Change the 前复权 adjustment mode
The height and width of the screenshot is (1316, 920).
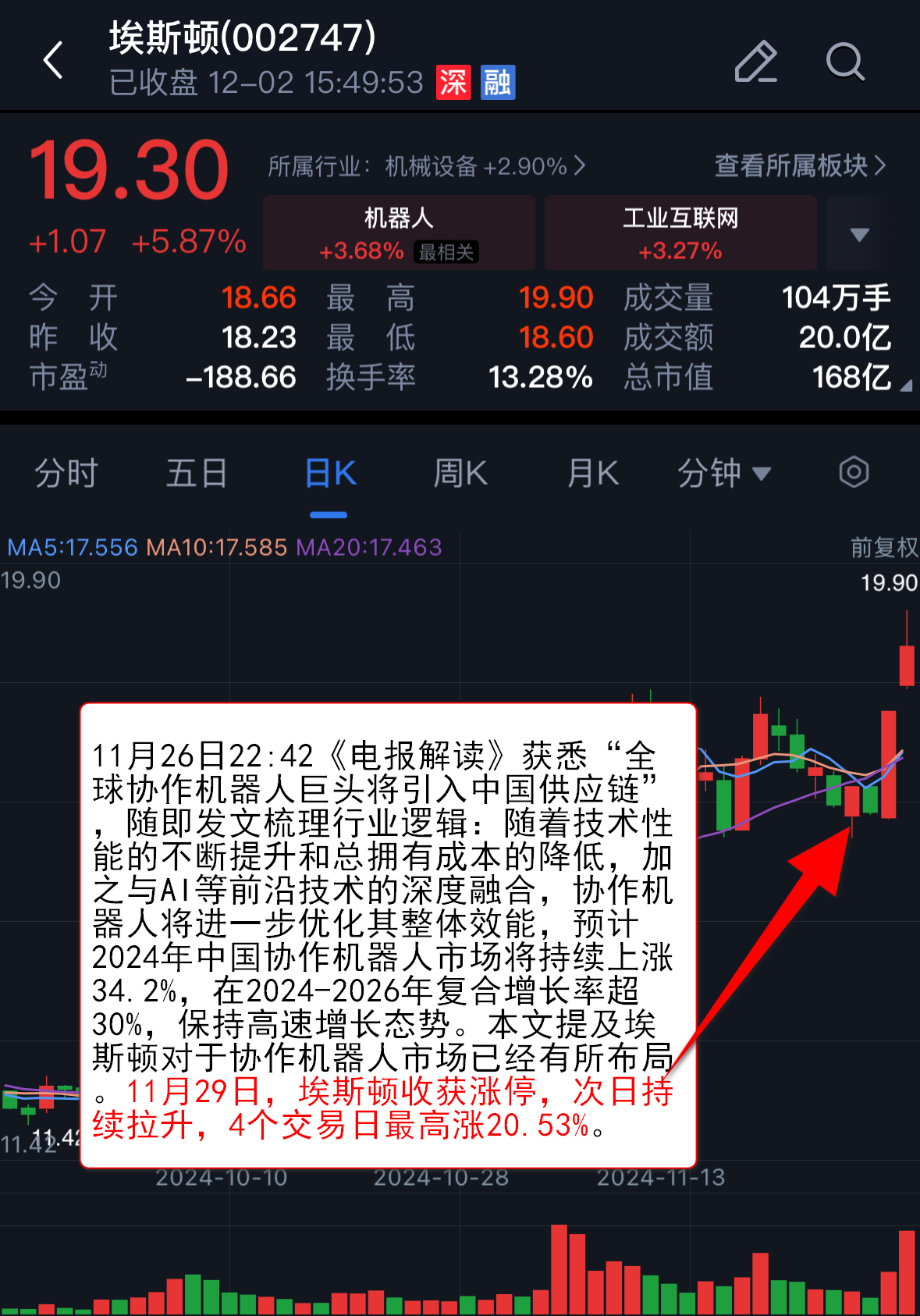pyautogui.click(x=883, y=547)
